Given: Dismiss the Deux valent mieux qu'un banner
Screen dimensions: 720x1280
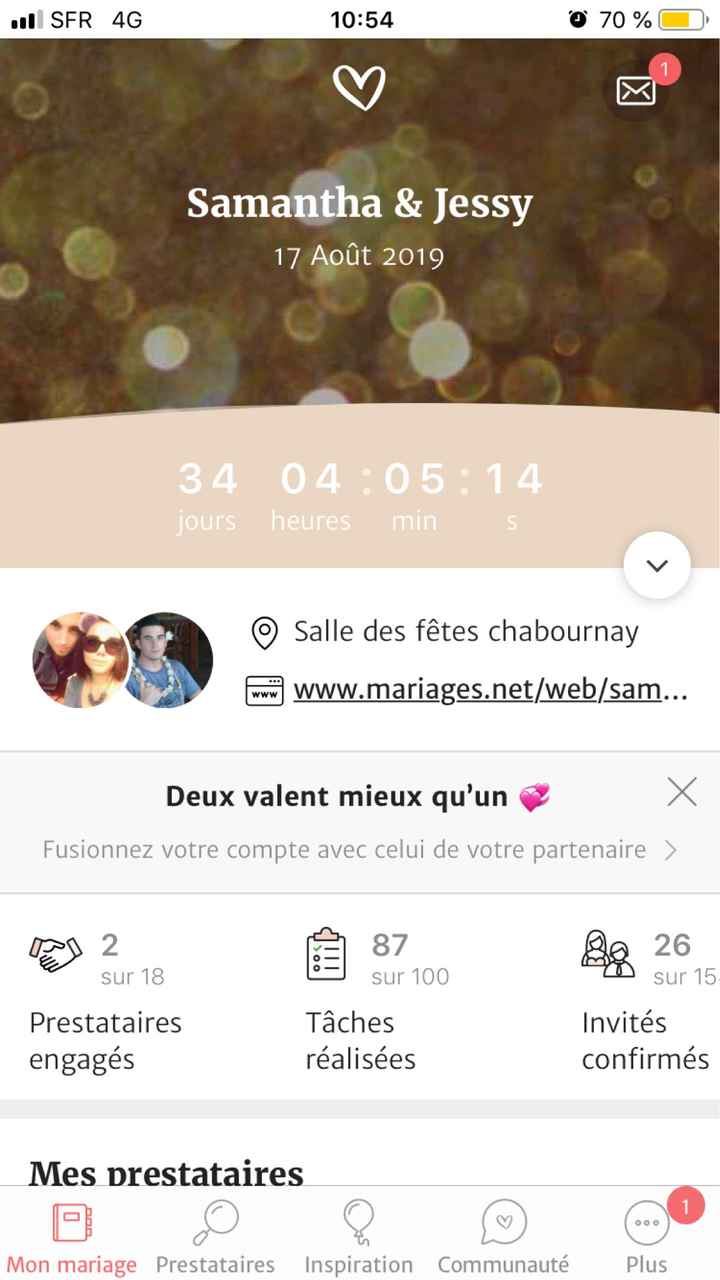Looking at the screenshot, I should [x=682, y=791].
